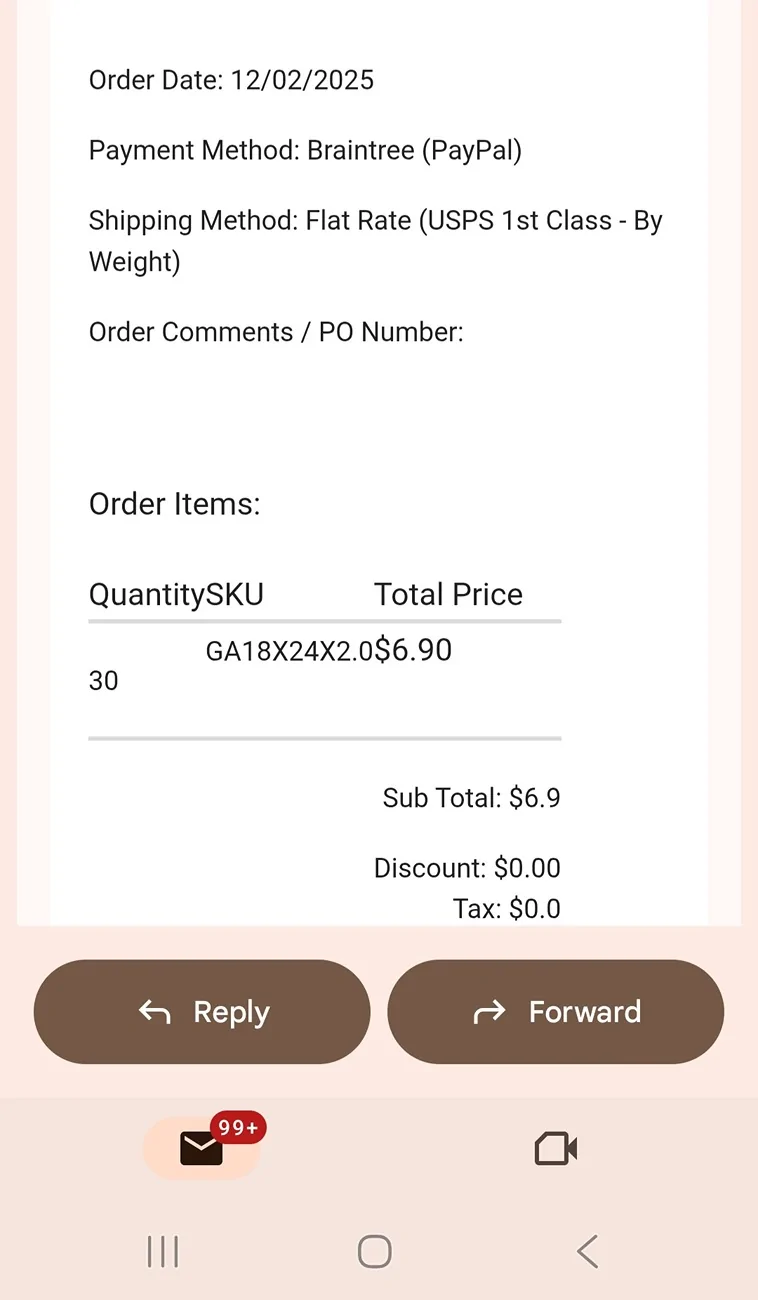Open the recent apps view
Viewport: 758px width, 1300px height.
point(163,1251)
